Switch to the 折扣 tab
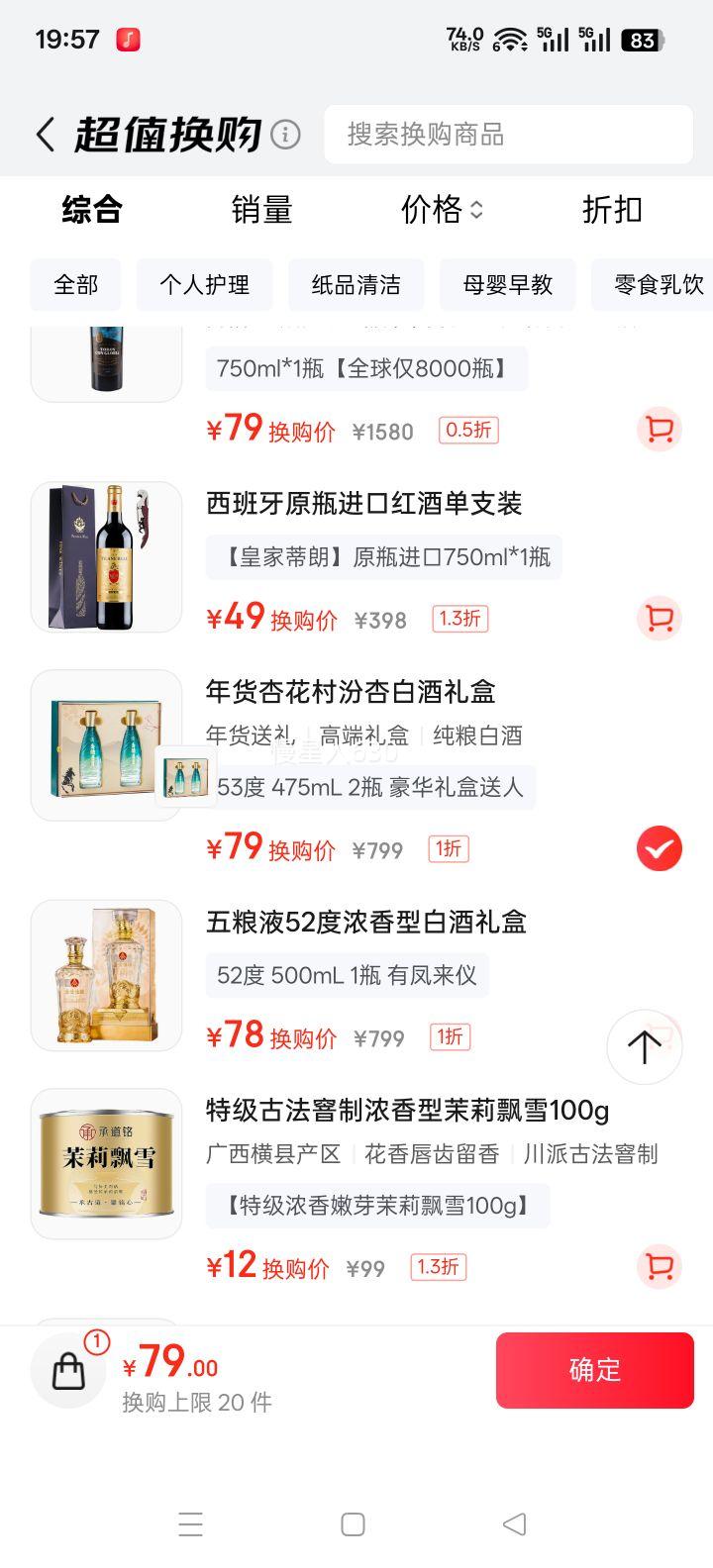 tap(612, 211)
